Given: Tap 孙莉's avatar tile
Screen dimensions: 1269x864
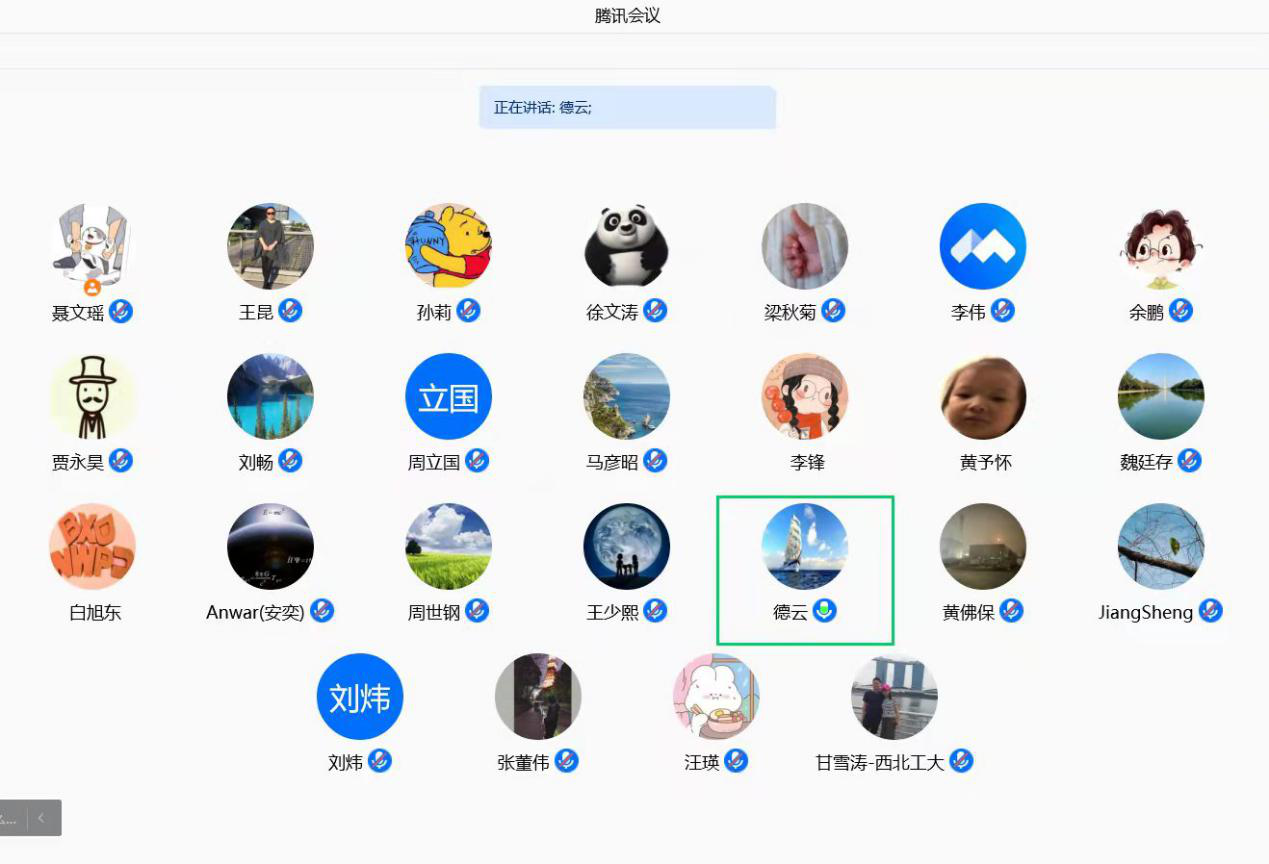Looking at the screenshot, I should coord(448,247).
